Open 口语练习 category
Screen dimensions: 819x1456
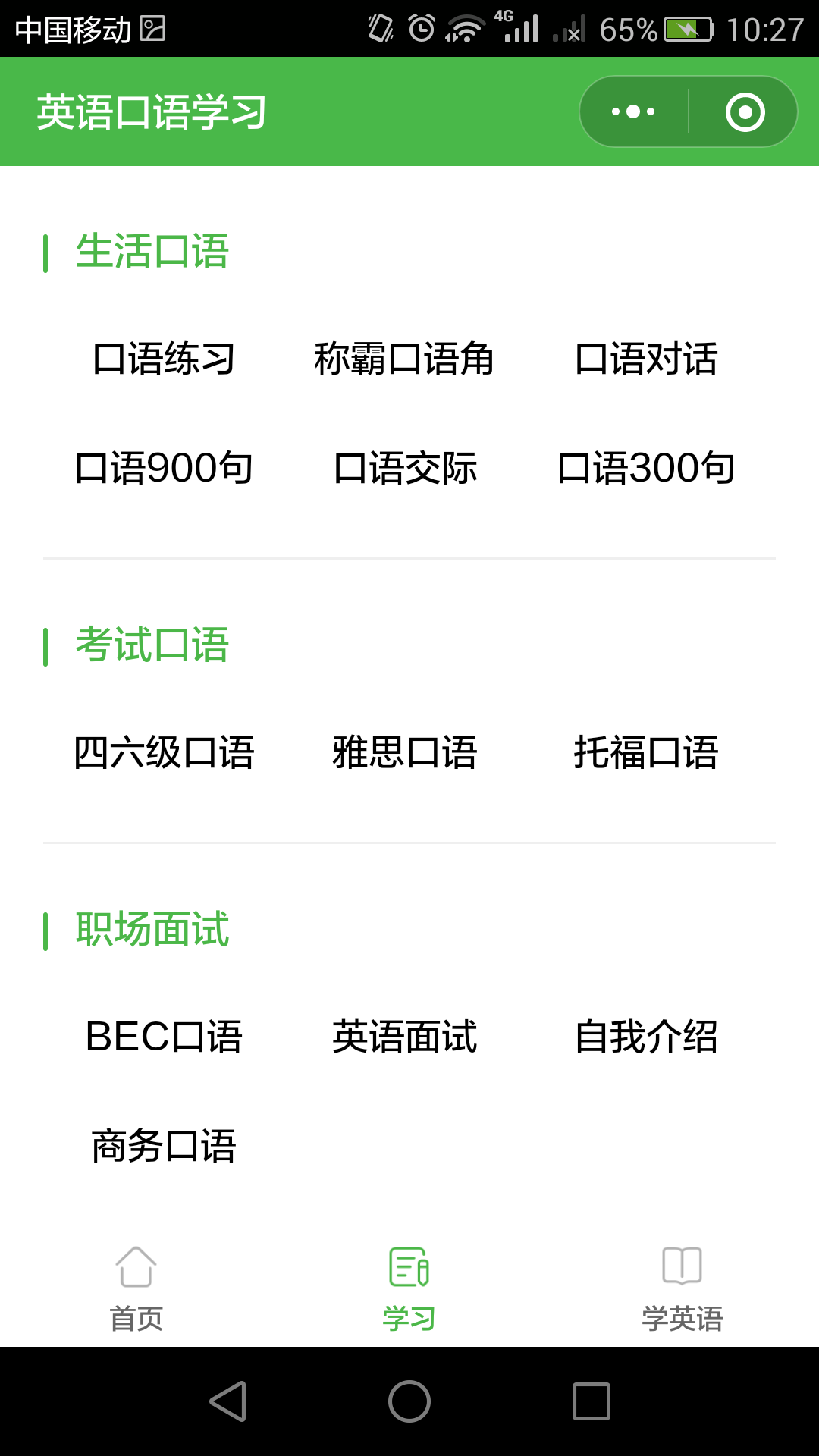click(164, 359)
